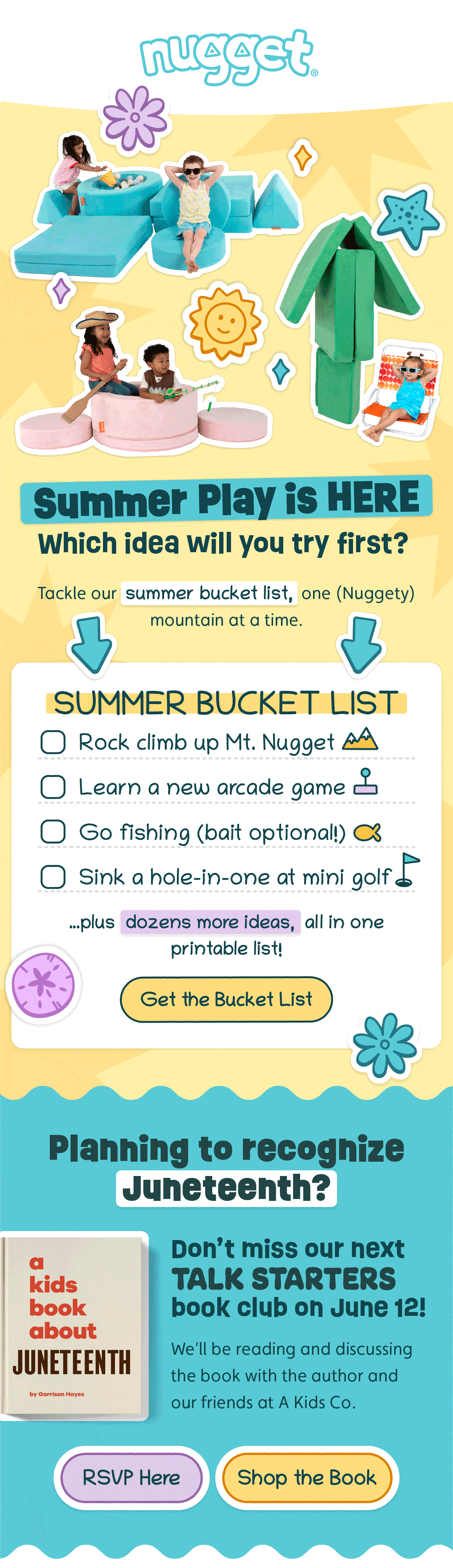The image size is (453, 1568).
Task: Select the Shop the Book button
Action: click(x=307, y=1477)
